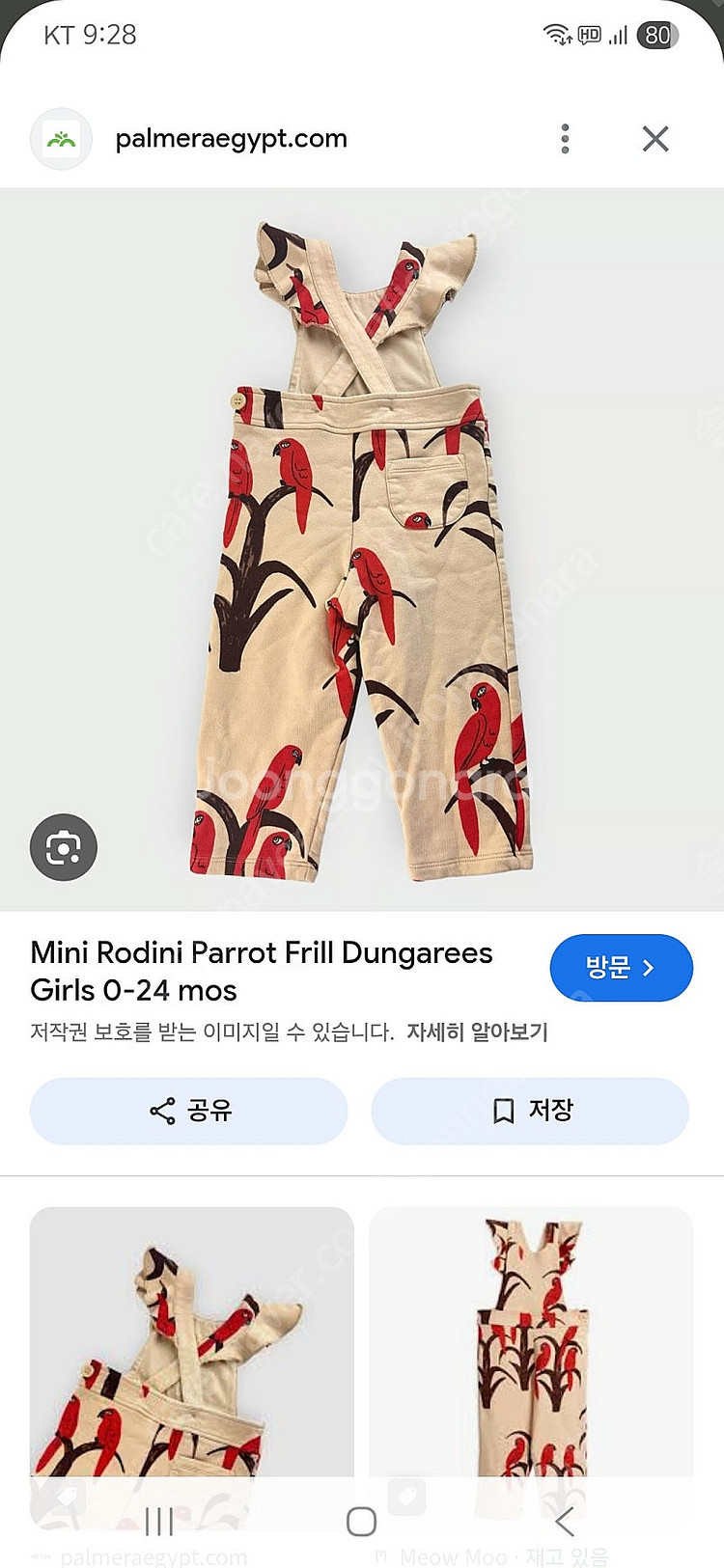
Task: Save the image with 저장
Action: [x=530, y=1111]
